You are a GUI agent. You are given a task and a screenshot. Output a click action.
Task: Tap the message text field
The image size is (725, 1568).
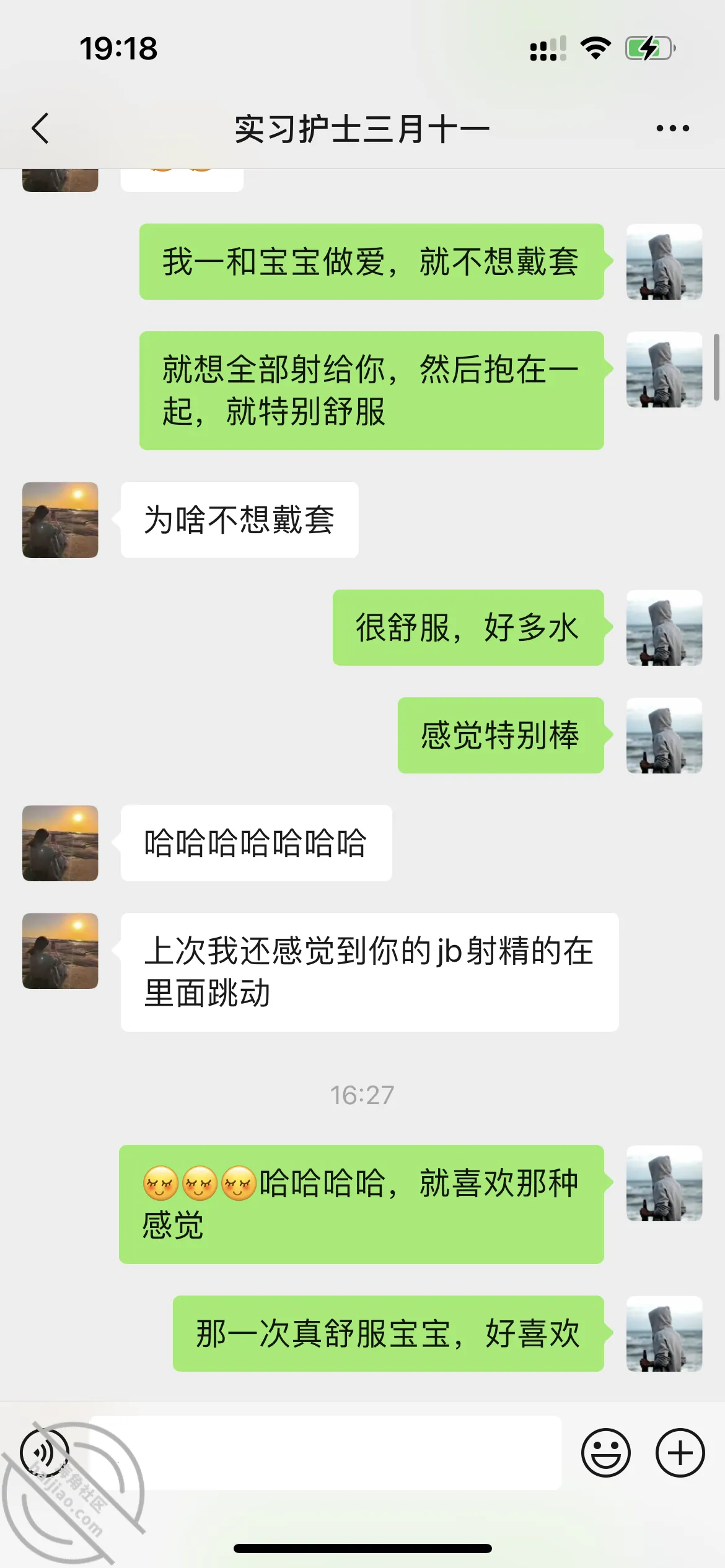click(326, 1452)
